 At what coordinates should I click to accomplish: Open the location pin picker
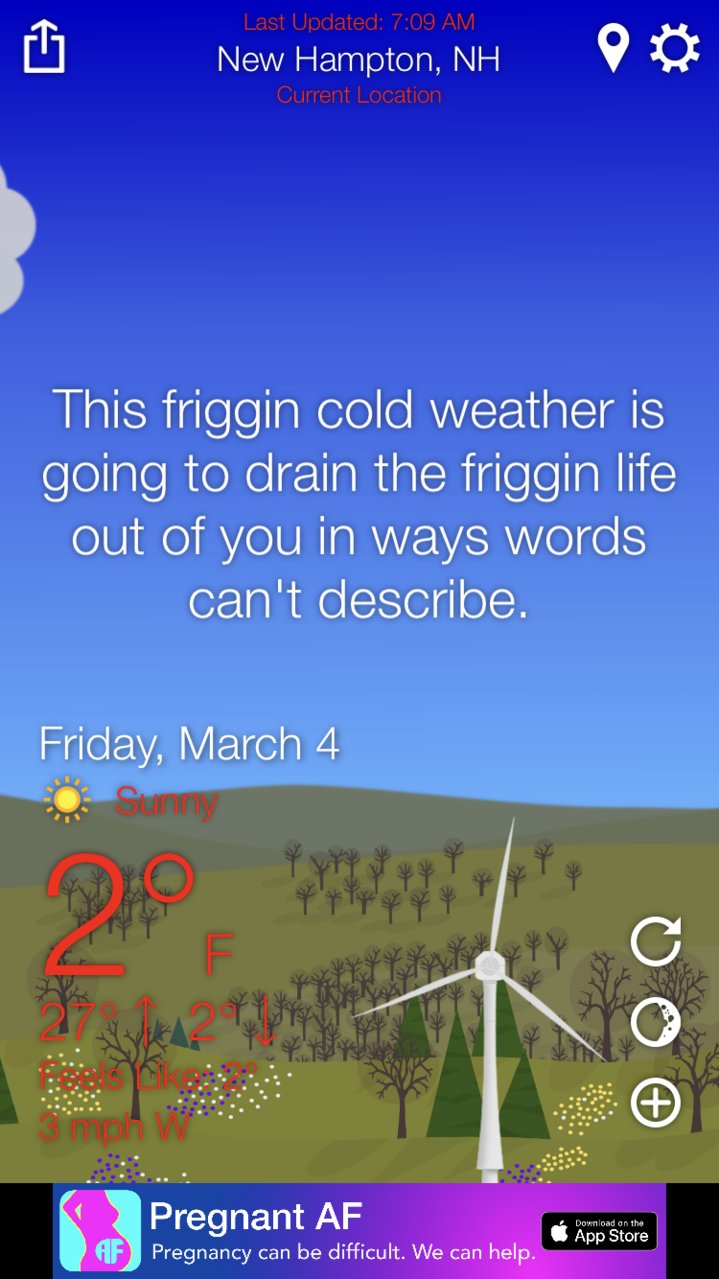(613, 48)
